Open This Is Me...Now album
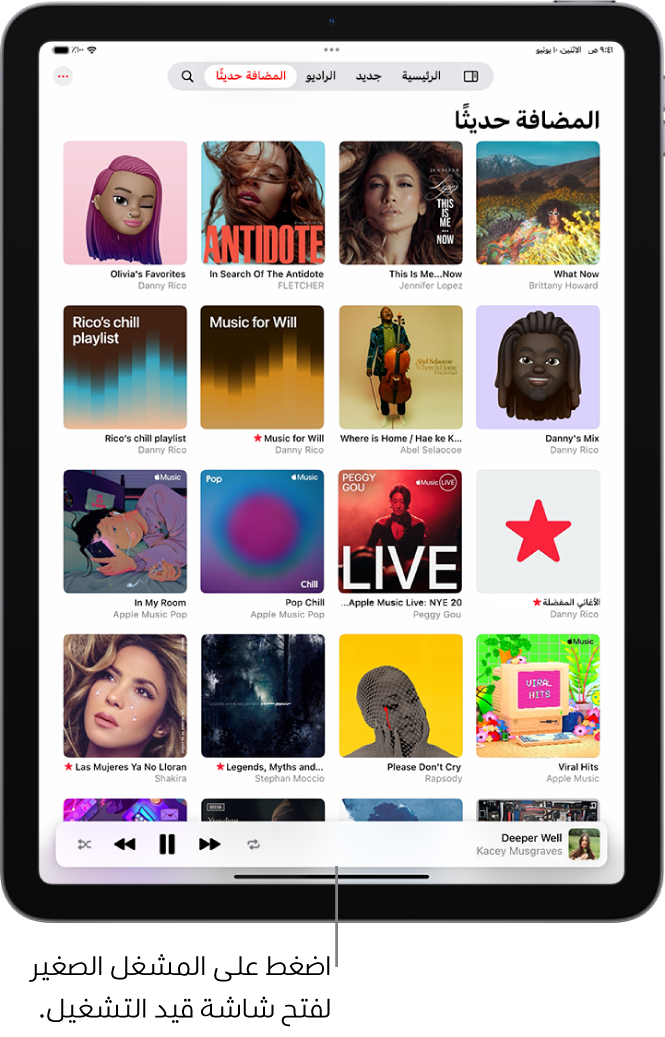 click(x=401, y=203)
